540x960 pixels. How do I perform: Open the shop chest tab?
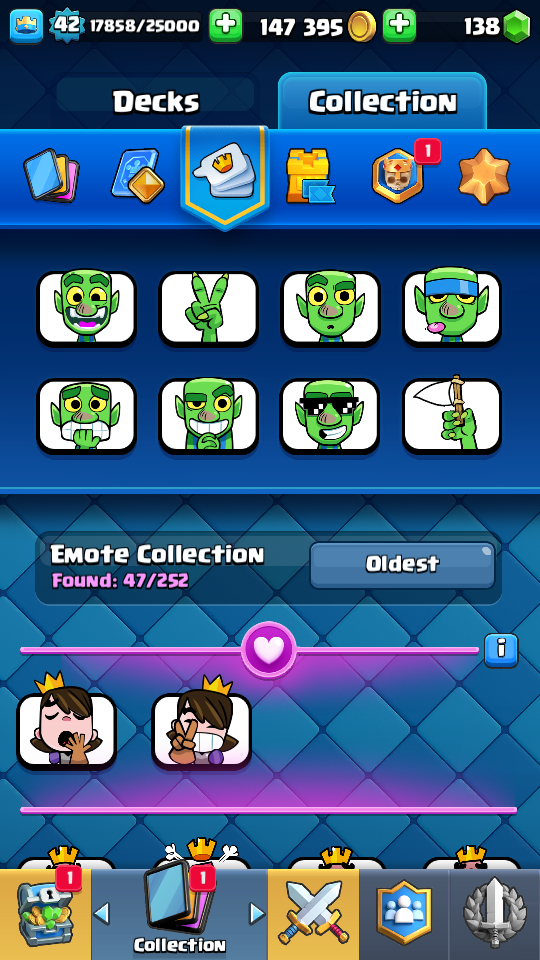[x=45, y=914]
